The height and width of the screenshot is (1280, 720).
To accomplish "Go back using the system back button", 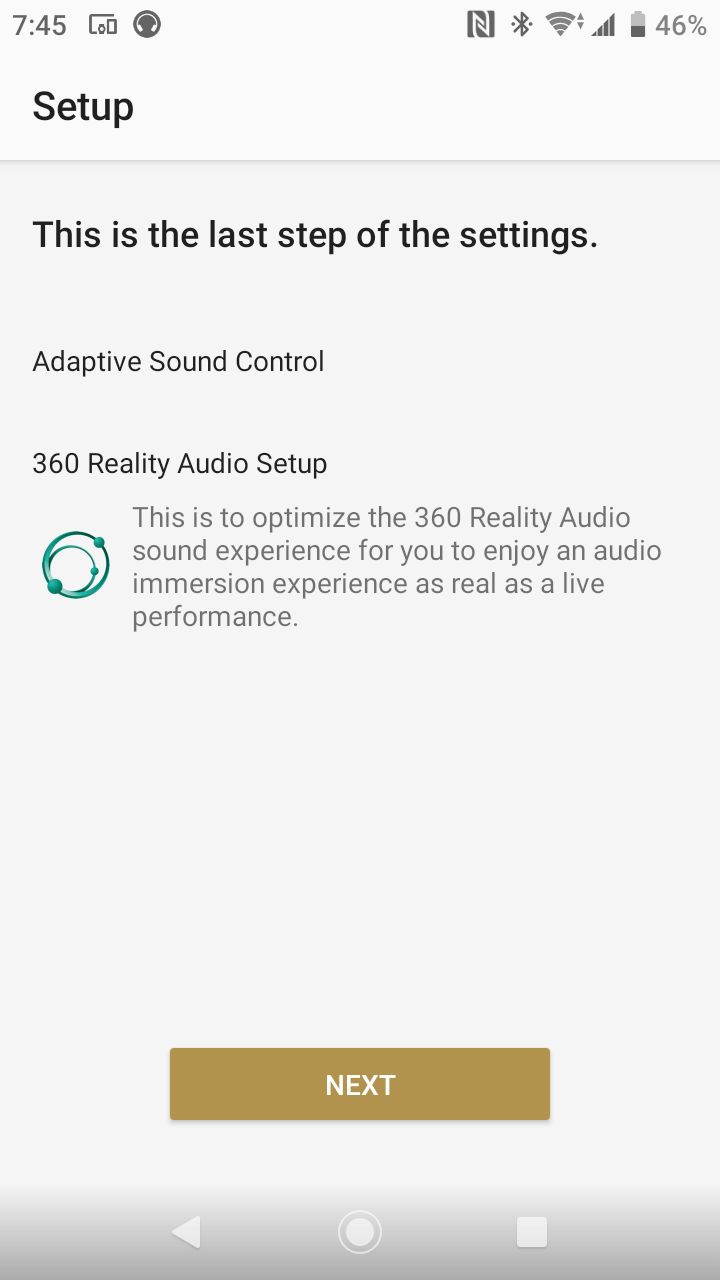I will point(187,1232).
